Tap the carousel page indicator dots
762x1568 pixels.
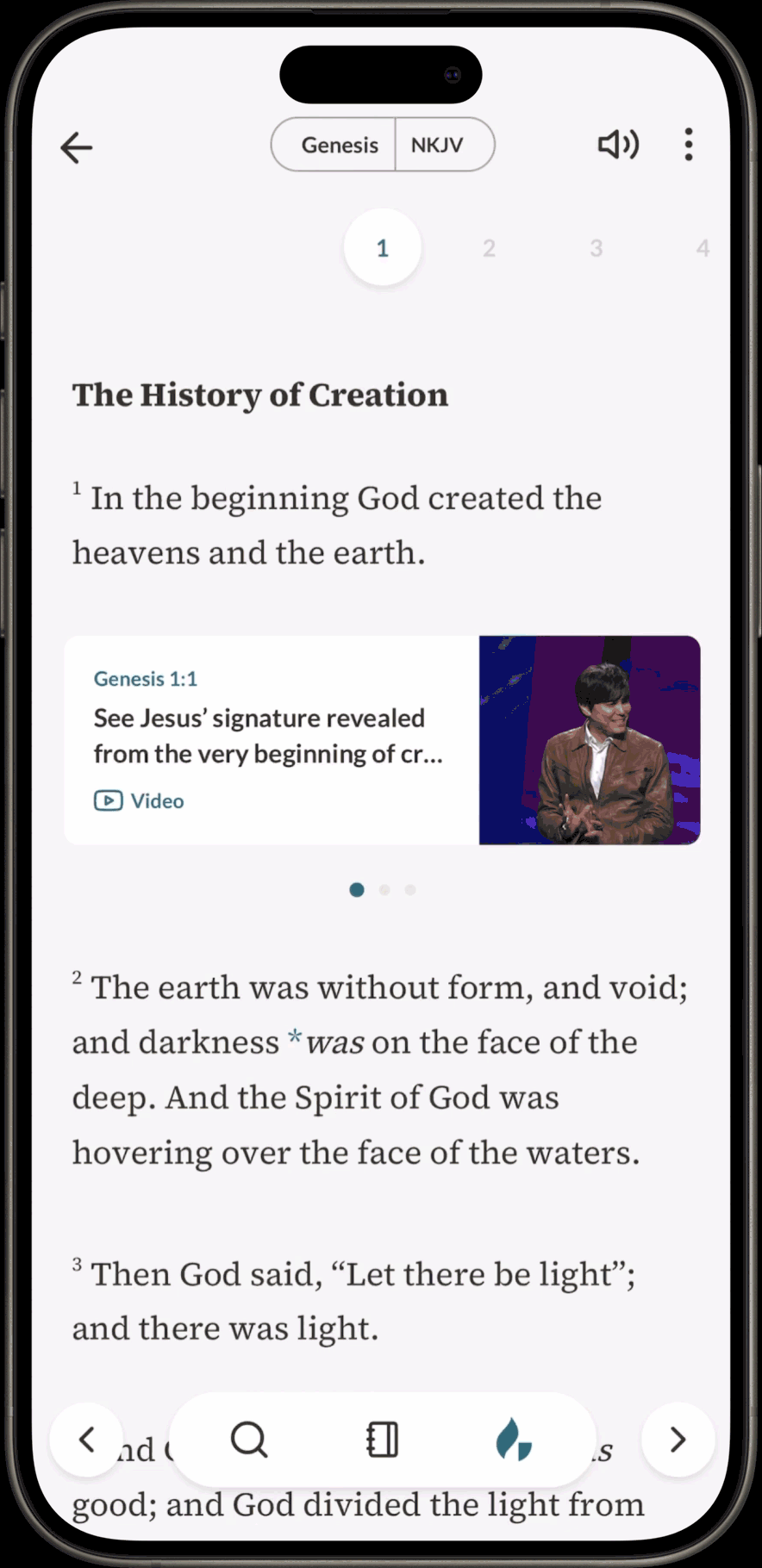coord(383,889)
